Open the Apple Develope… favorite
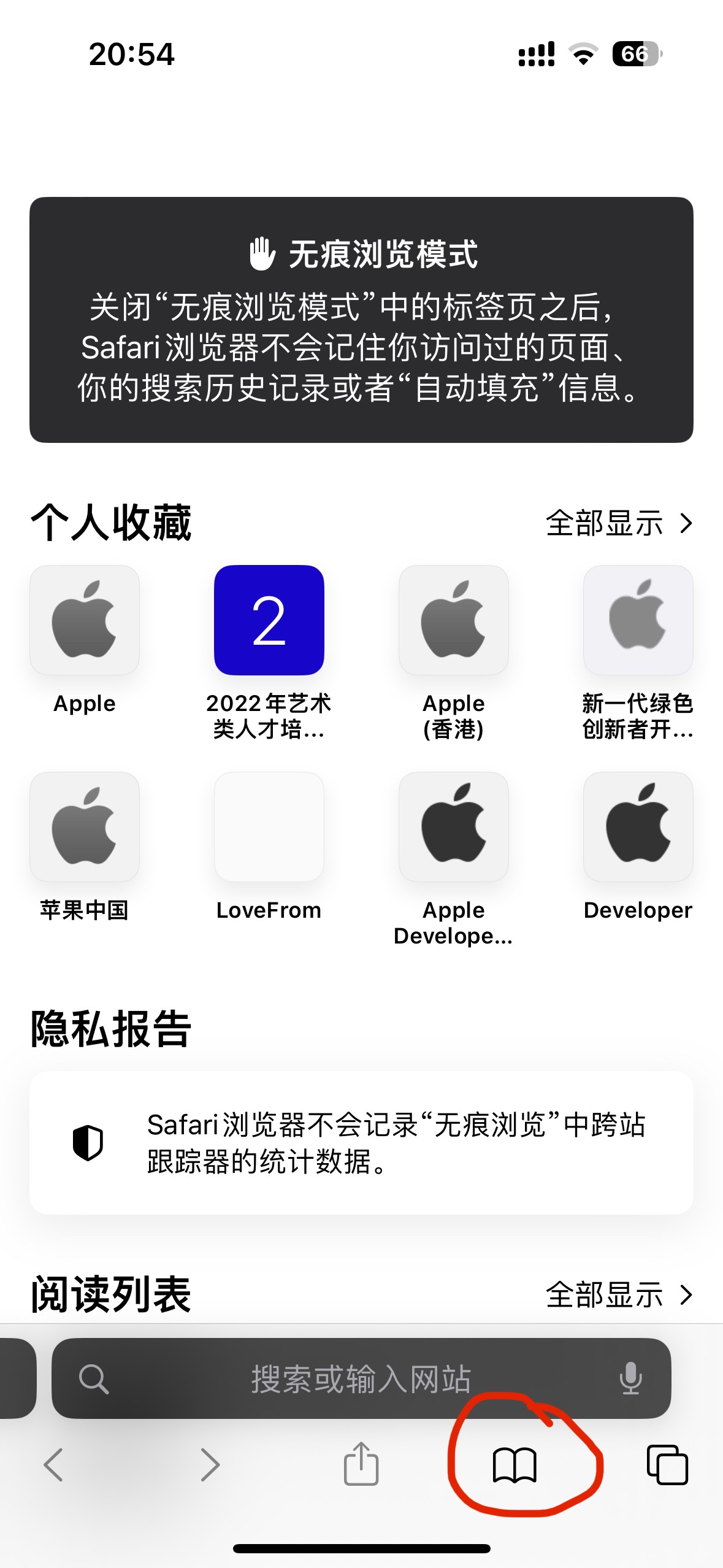Image resolution: width=723 pixels, height=1568 pixels. [x=453, y=827]
